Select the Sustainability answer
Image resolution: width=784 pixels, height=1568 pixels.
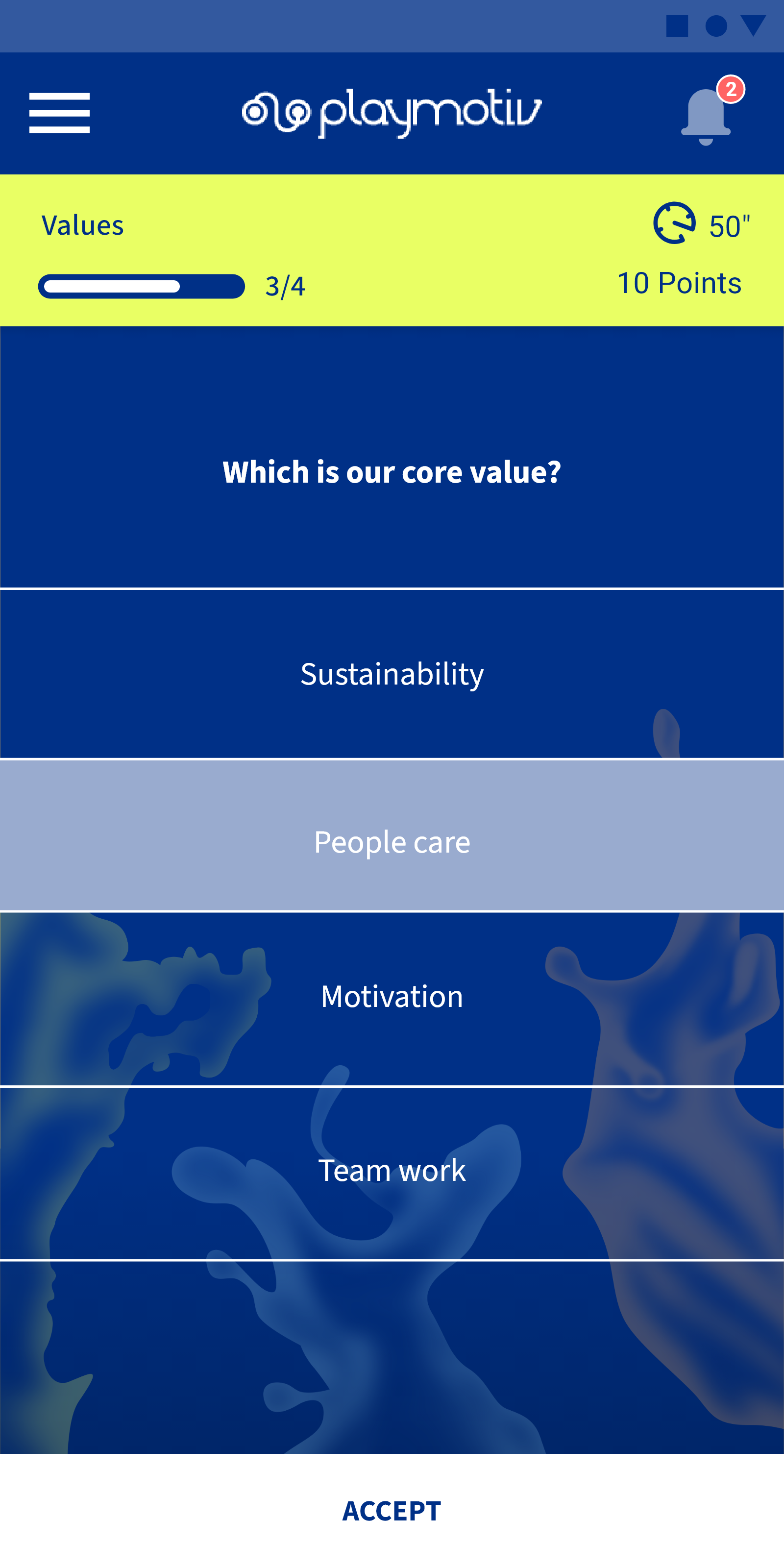tap(392, 674)
